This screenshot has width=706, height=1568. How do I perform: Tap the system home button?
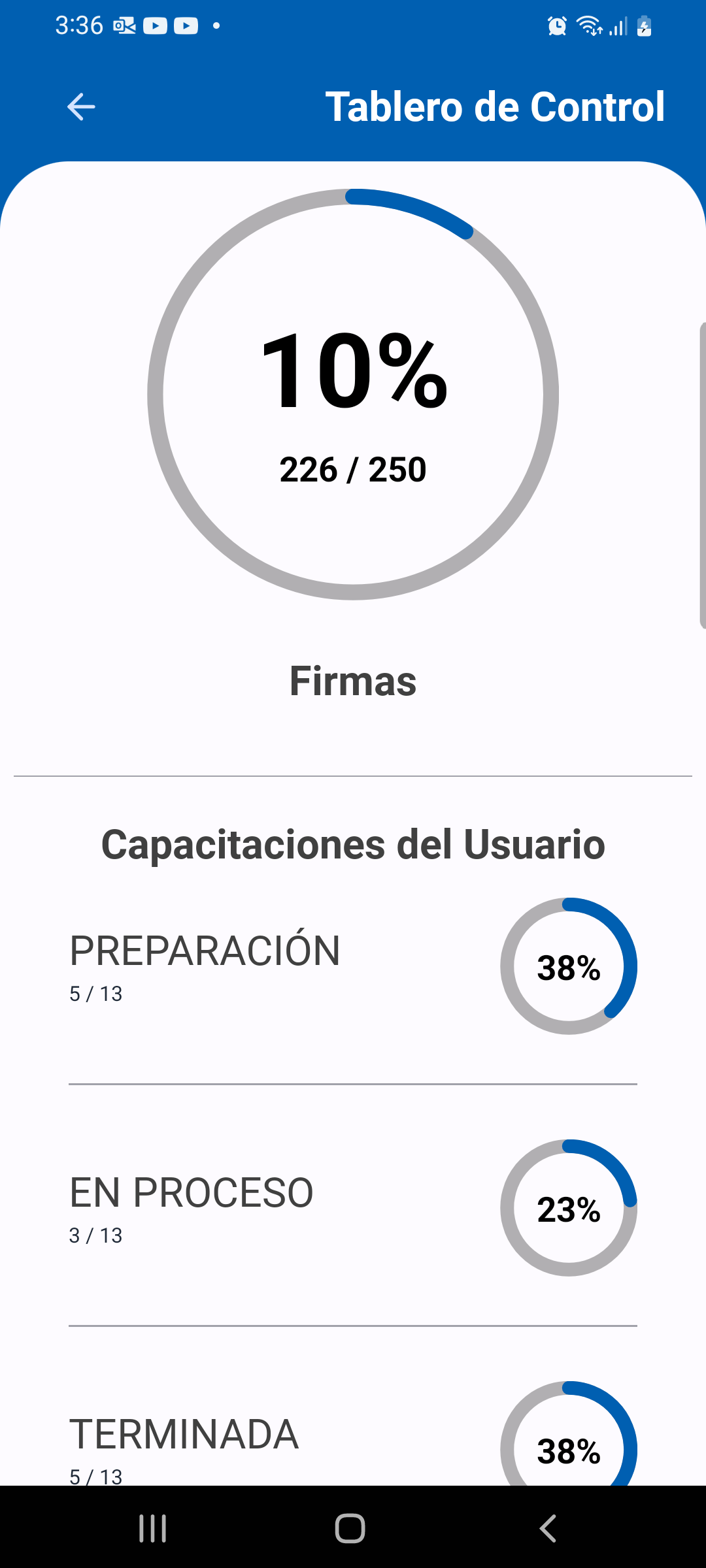pyautogui.click(x=350, y=1528)
